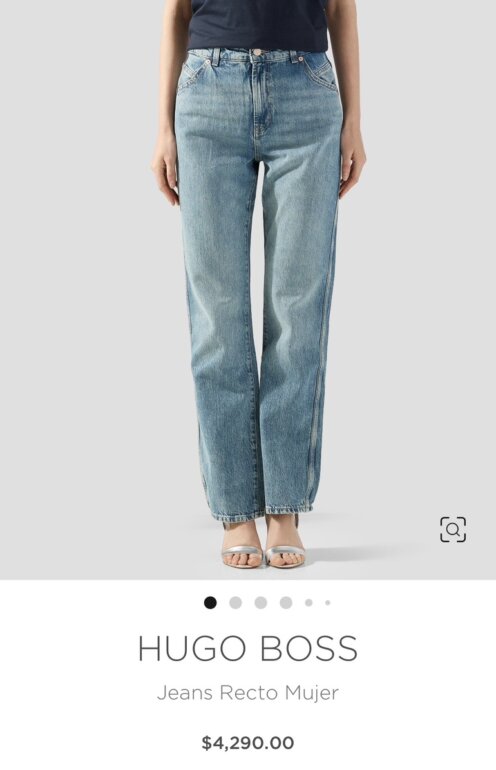Jump to the second carousel dot

236,603
